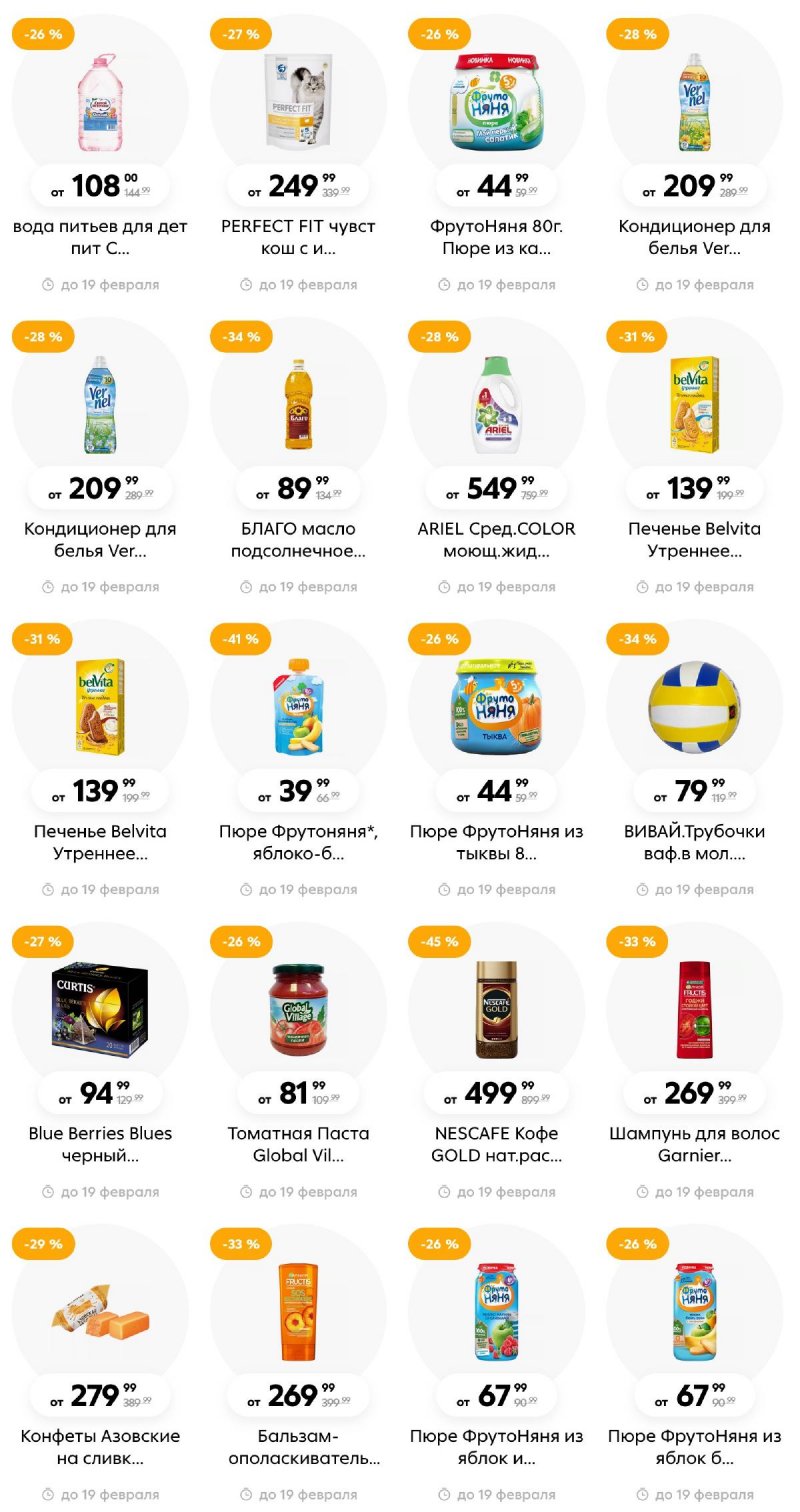Screen dimensions: 800x1512
Task: View Пюре ФрутоНяня из яблок и... jar
Action: [x=496, y=1313]
